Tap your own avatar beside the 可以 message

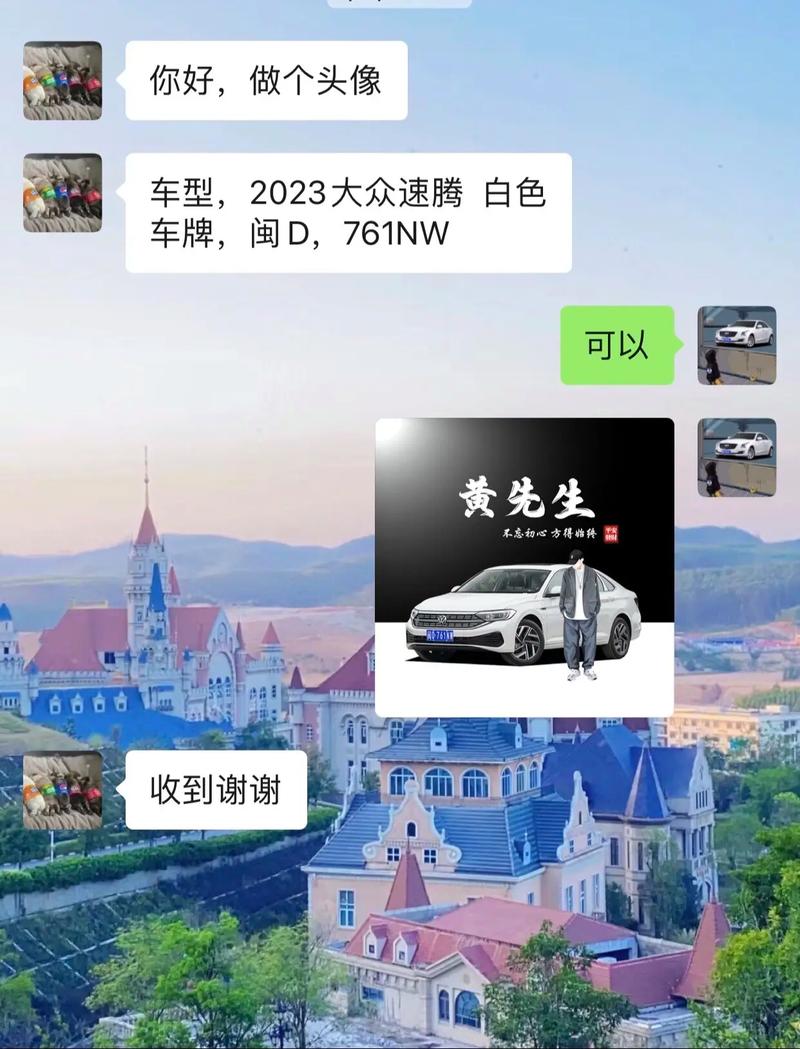coord(736,345)
